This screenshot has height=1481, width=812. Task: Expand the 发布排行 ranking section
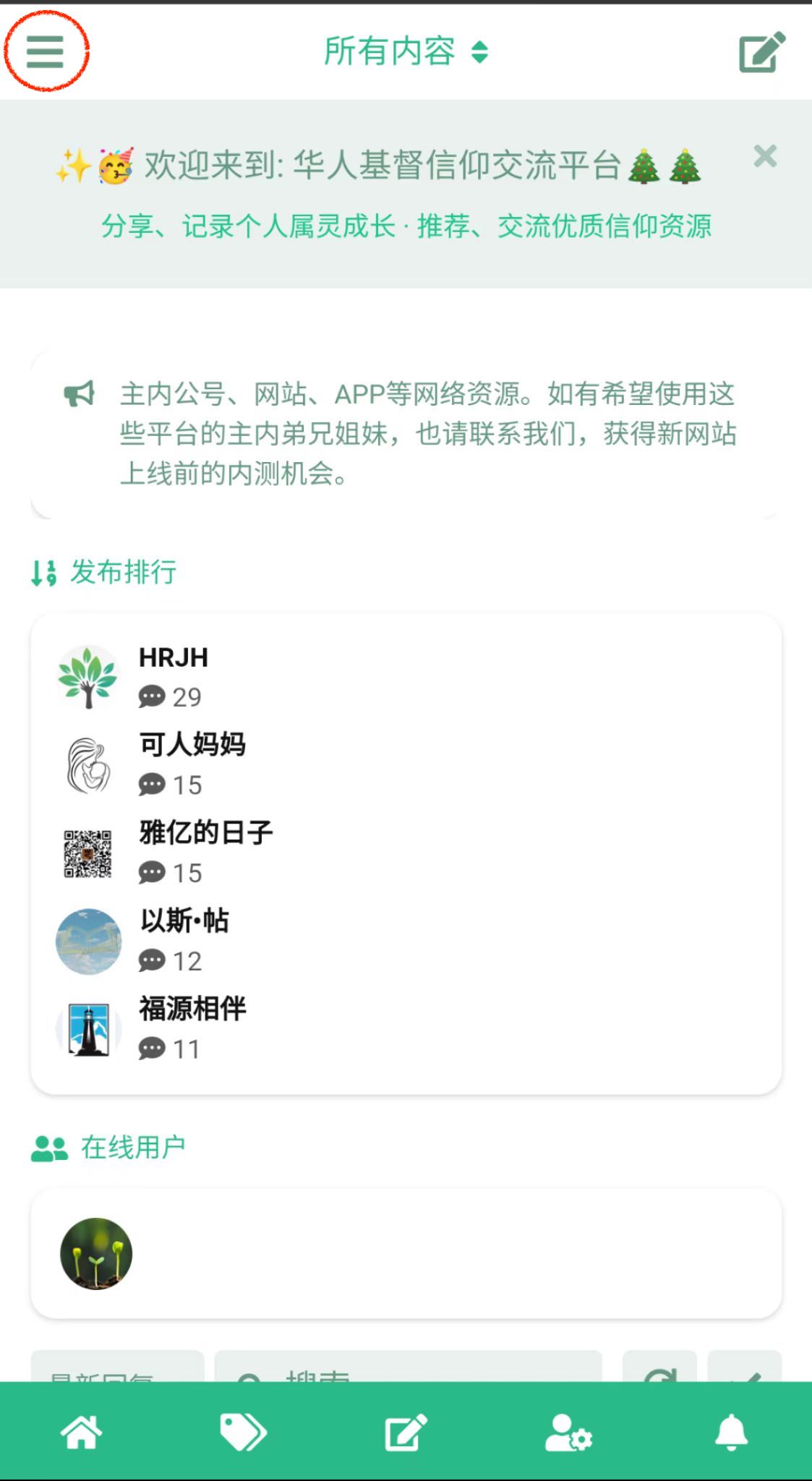pyautogui.click(x=121, y=572)
